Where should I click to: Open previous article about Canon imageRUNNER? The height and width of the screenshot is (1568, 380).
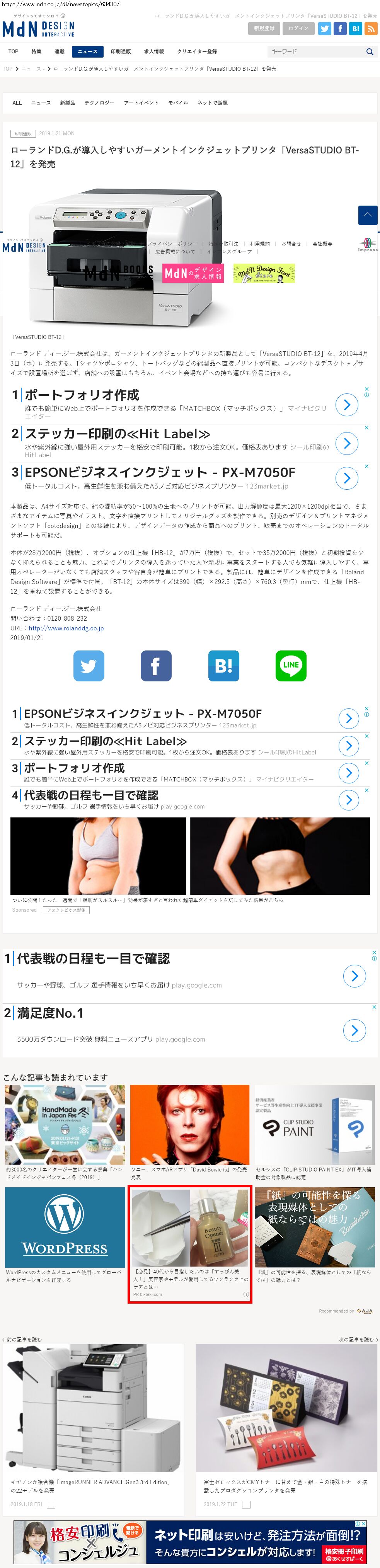pyautogui.click(x=94, y=1418)
